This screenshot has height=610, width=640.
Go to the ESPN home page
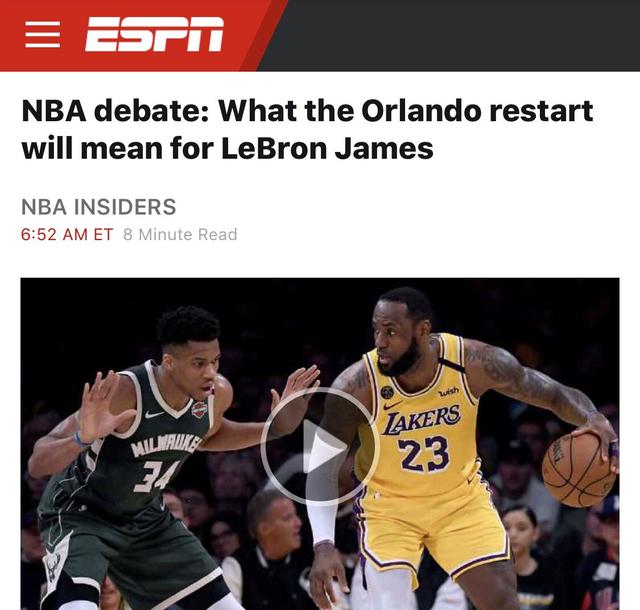pyautogui.click(x=154, y=35)
